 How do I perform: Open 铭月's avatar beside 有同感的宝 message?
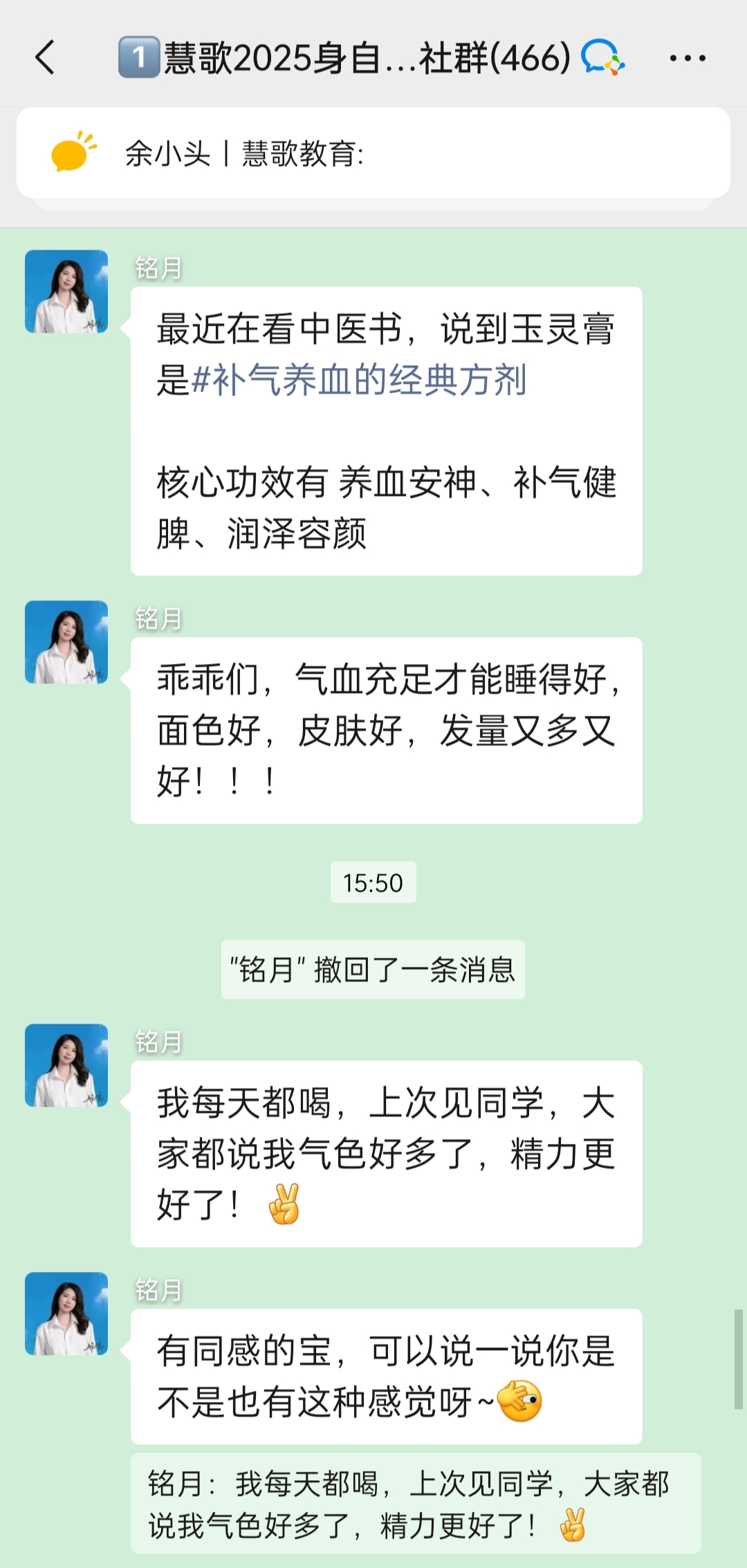(x=66, y=1313)
